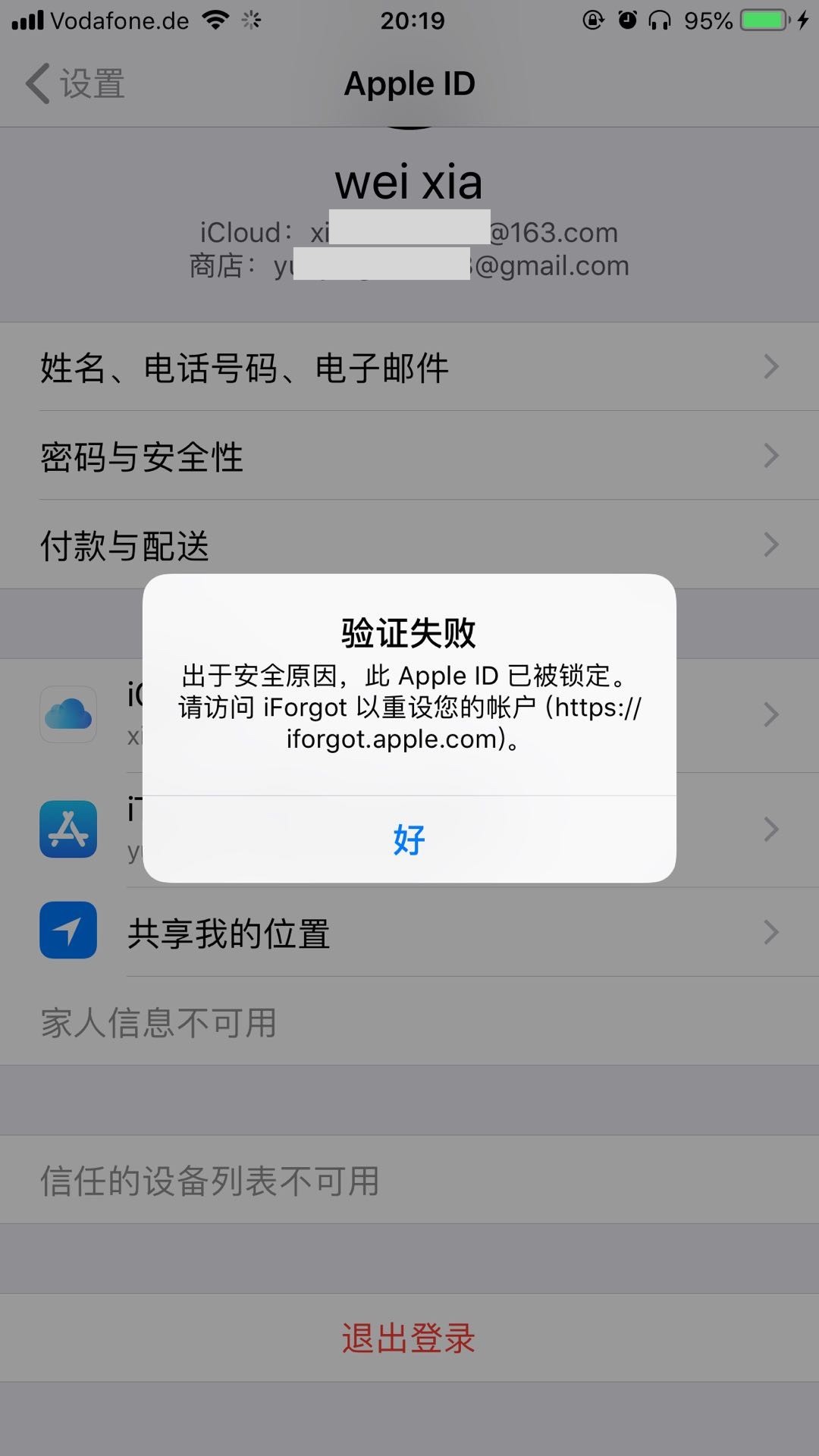Tap 好 to dismiss the verification failed alert
Screen dimensions: 819x1456
pos(409,839)
